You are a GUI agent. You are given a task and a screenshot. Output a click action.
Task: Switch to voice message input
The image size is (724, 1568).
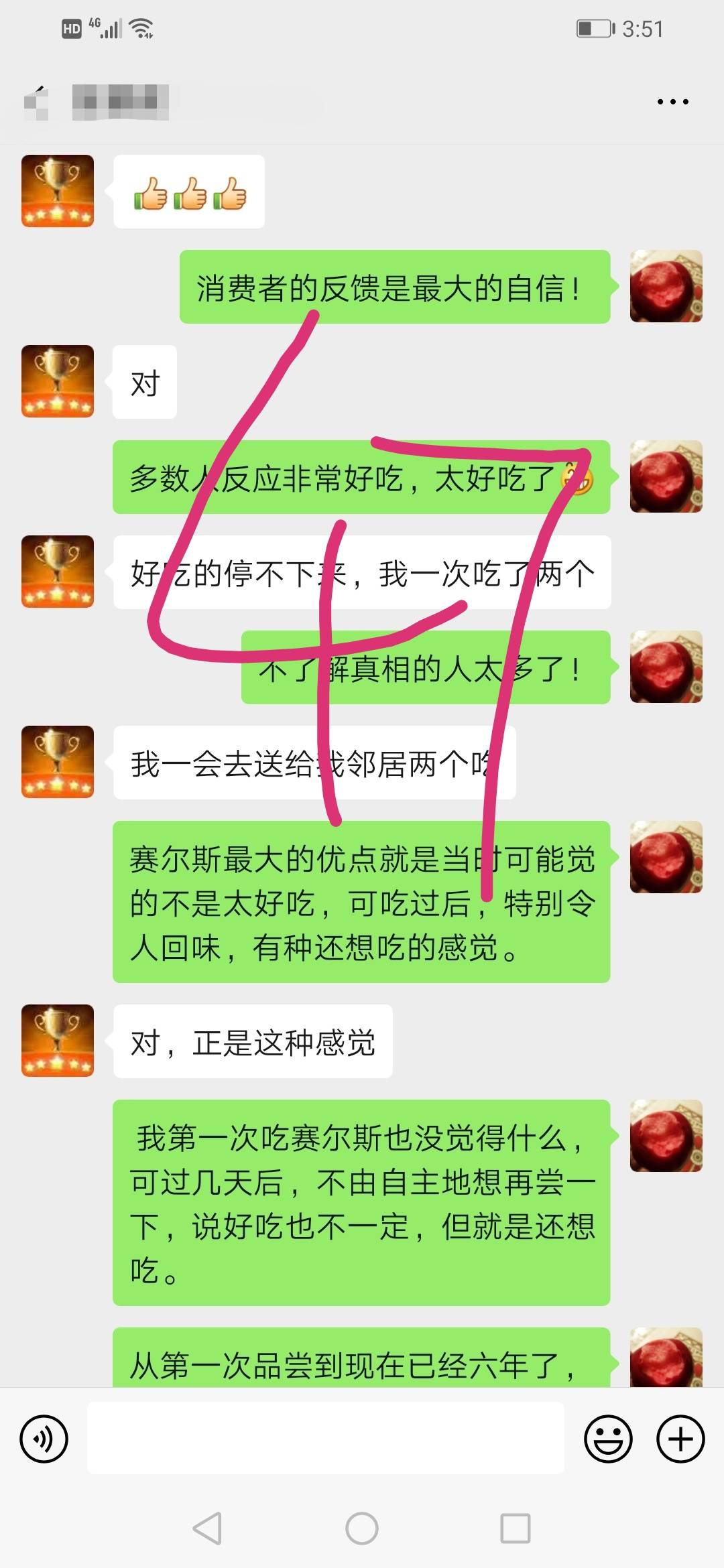(44, 1439)
